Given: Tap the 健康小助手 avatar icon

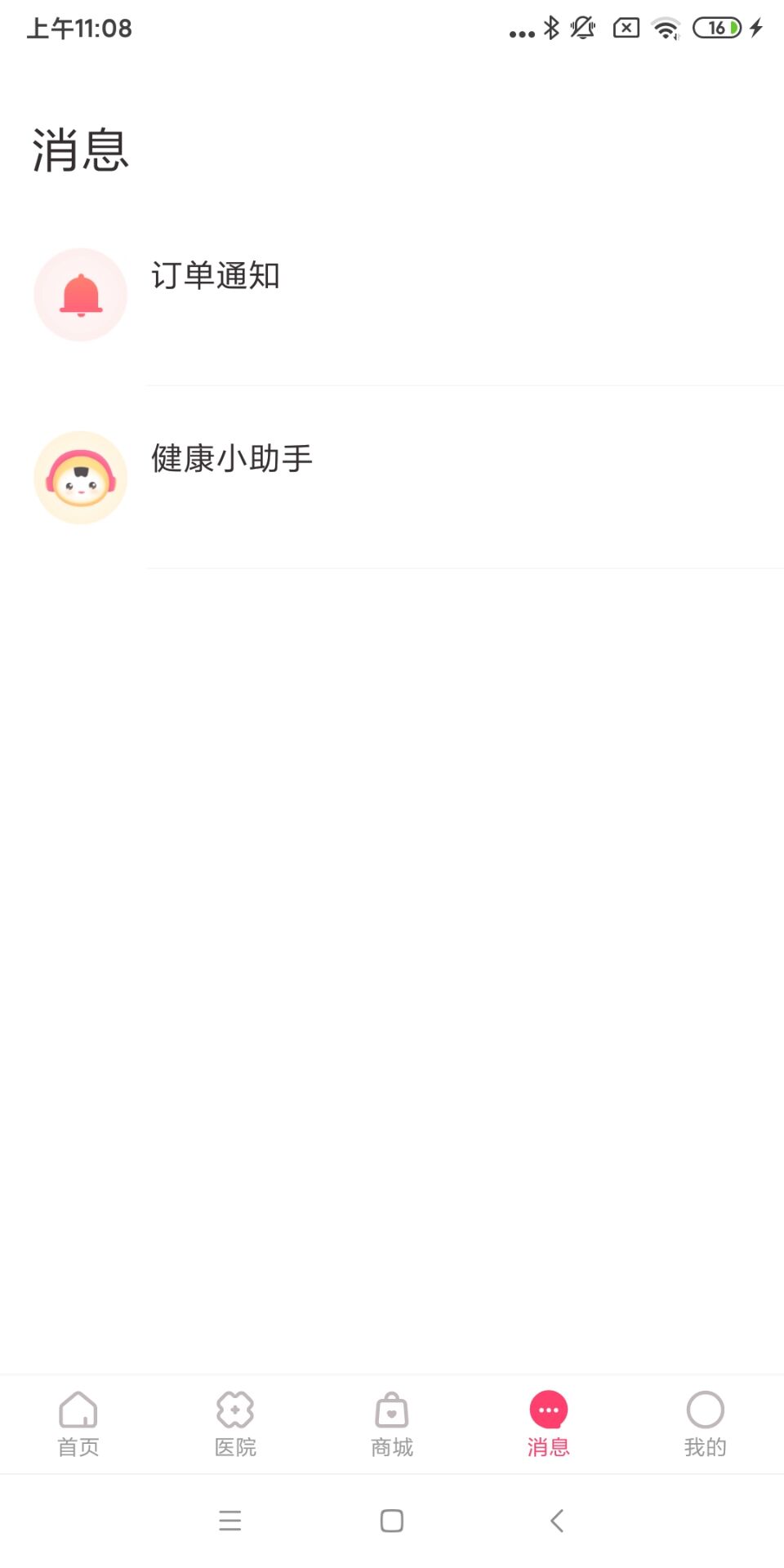Looking at the screenshot, I should (x=80, y=476).
